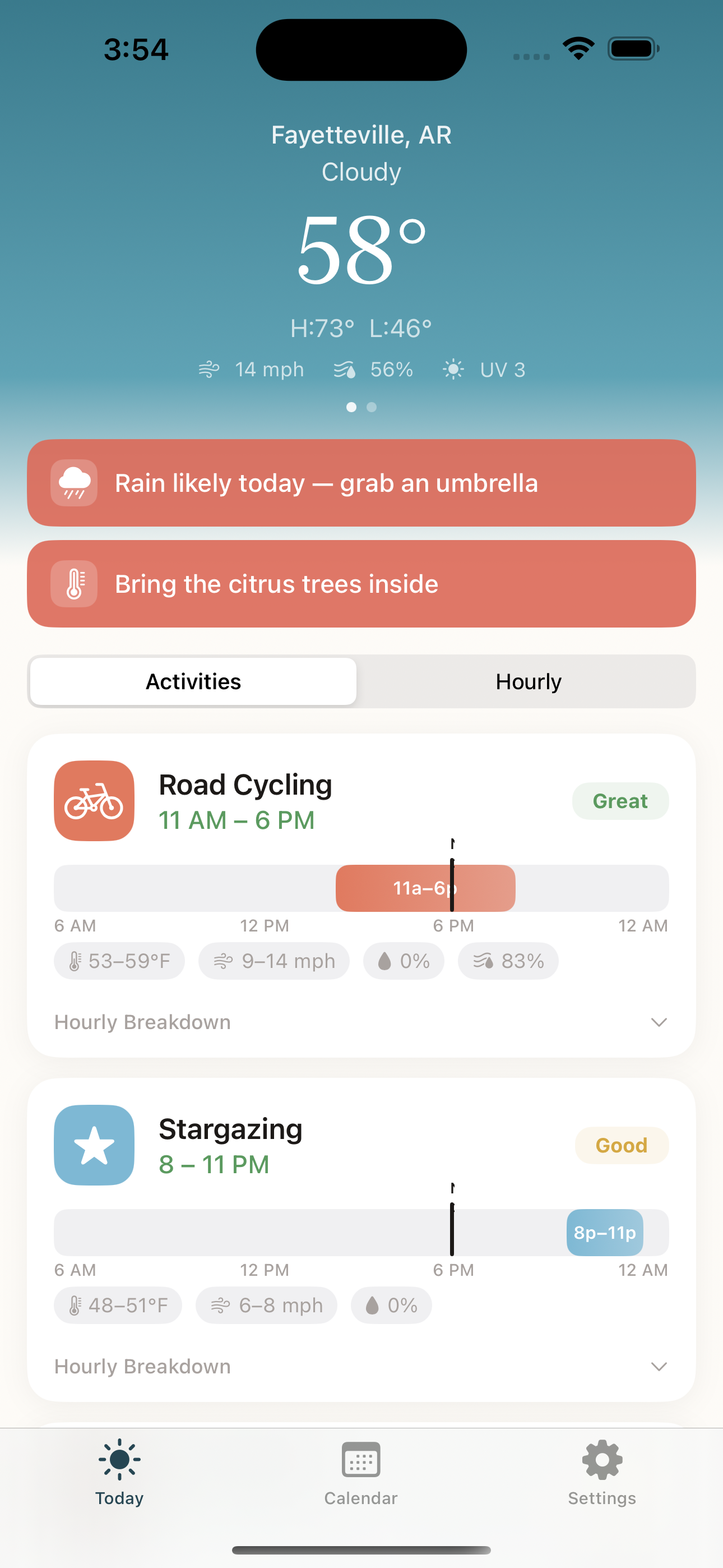Tap the Settings gear icon
The height and width of the screenshot is (1568, 723).
[x=601, y=1459]
